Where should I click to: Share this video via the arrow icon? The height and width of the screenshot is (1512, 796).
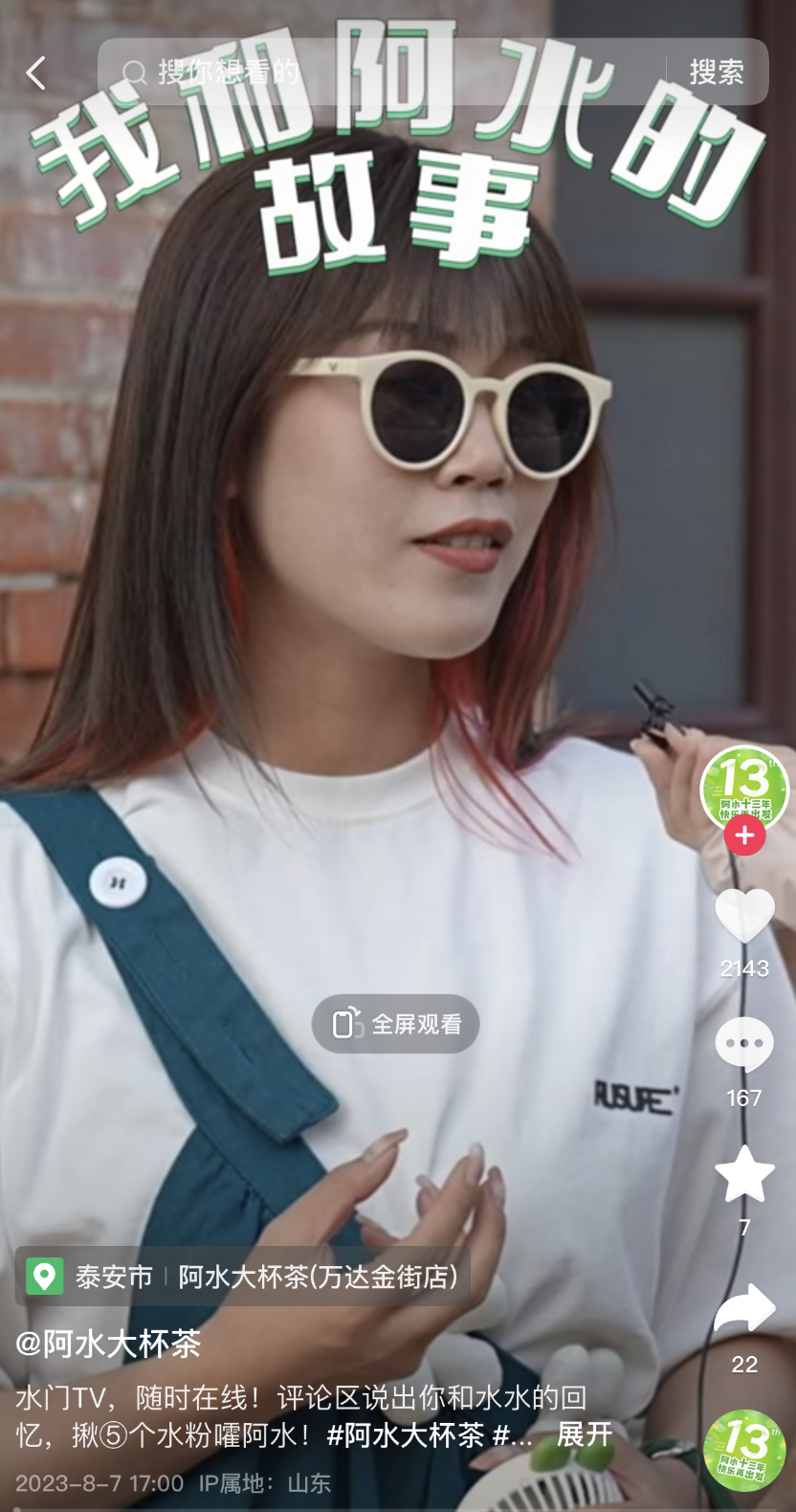[x=744, y=1308]
